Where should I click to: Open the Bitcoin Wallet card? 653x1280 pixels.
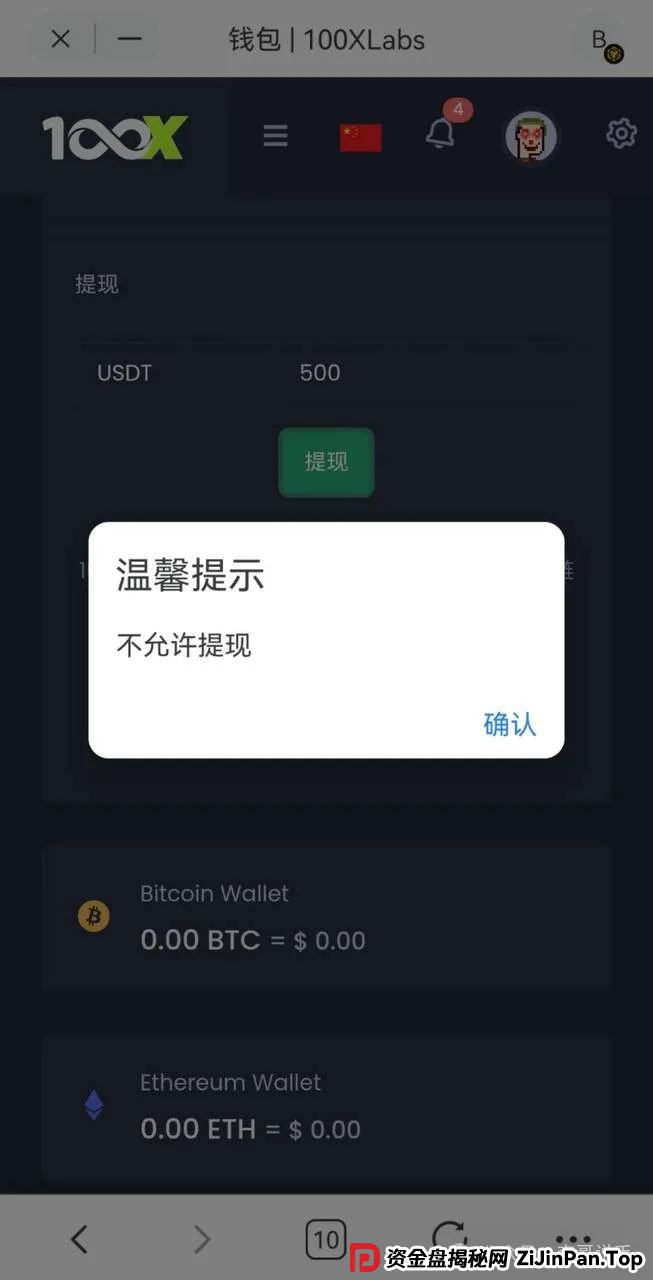pyautogui.click(x=326, y=917)
